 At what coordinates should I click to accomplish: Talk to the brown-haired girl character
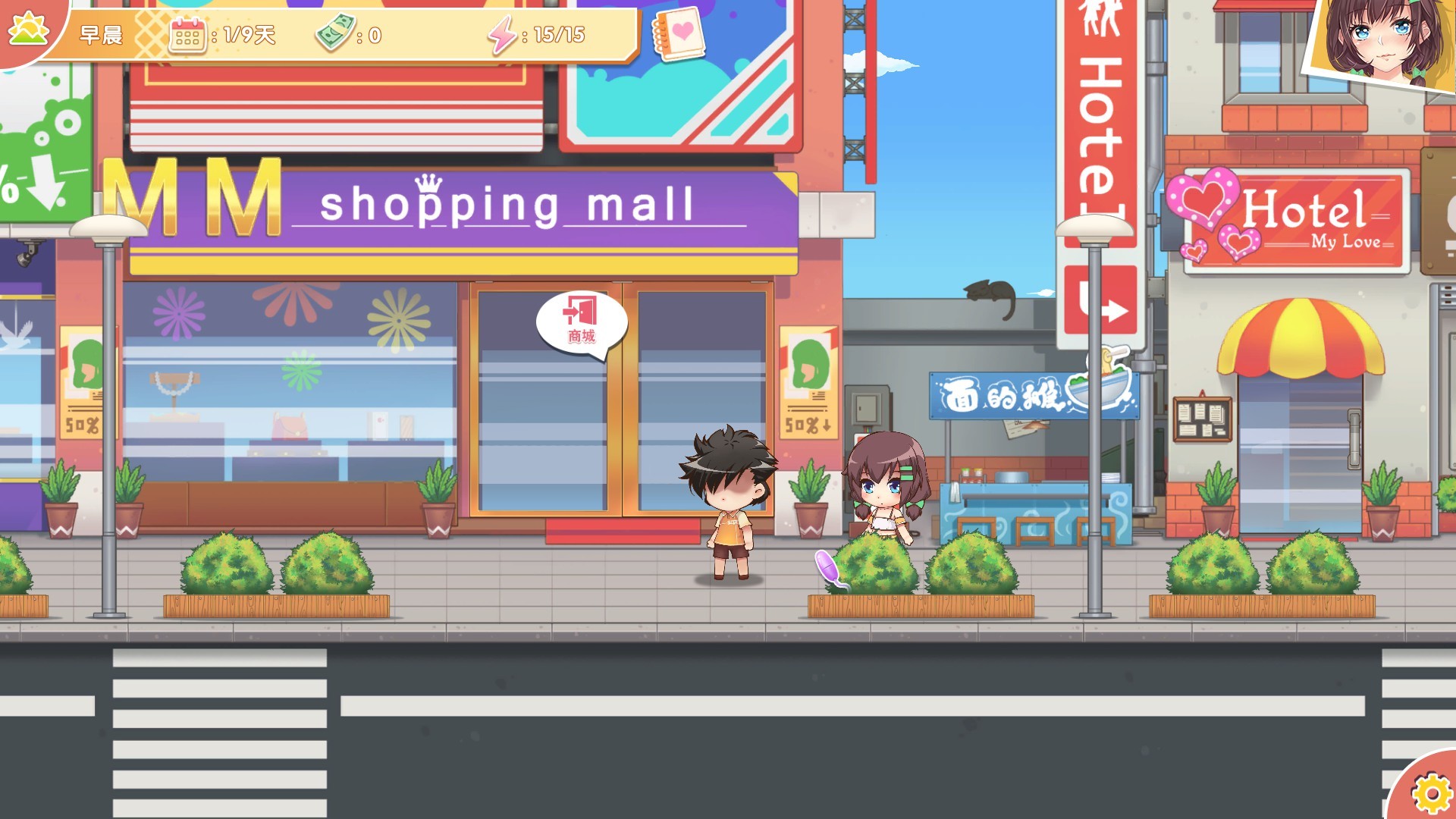886,485
